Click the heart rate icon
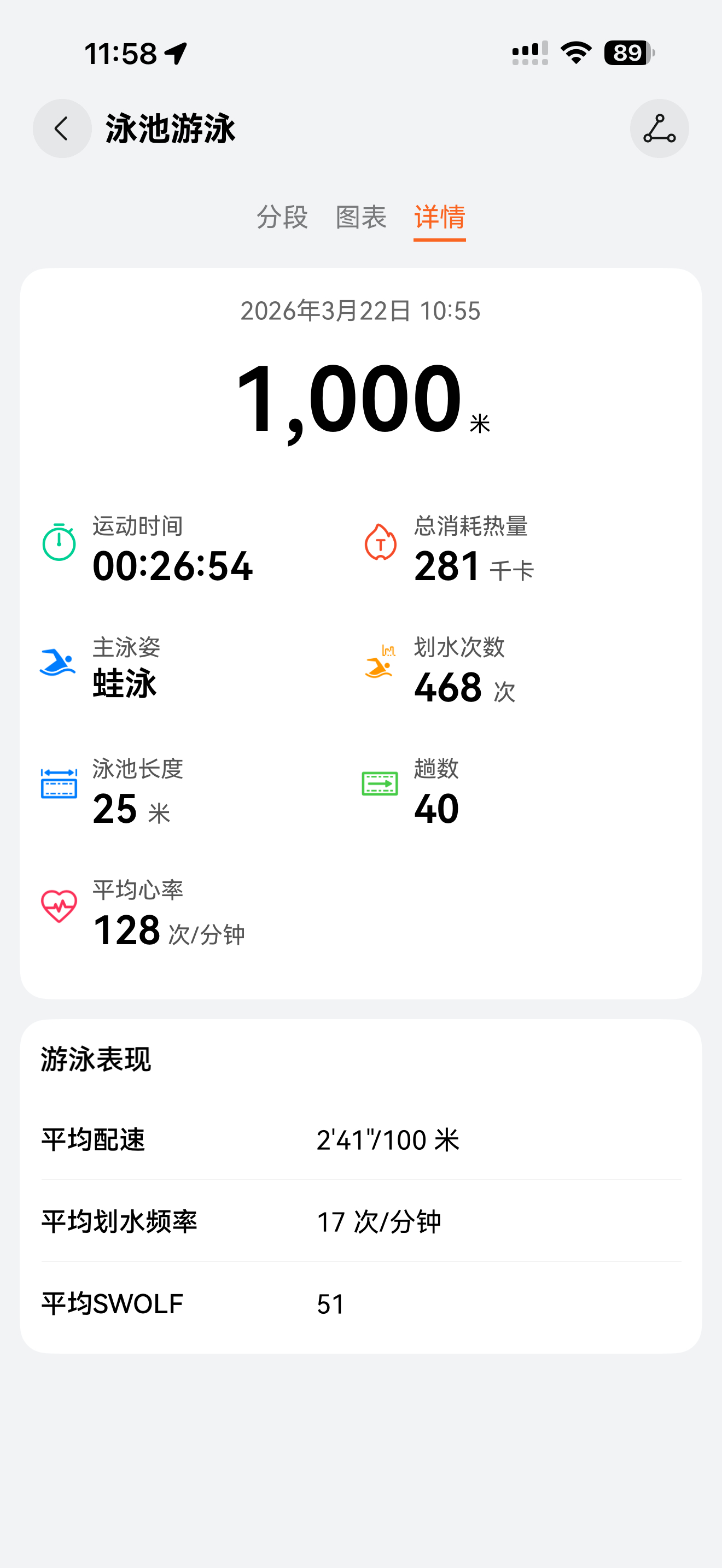The width and height of the screenshot is (722, 1568). tap(58, 907)
